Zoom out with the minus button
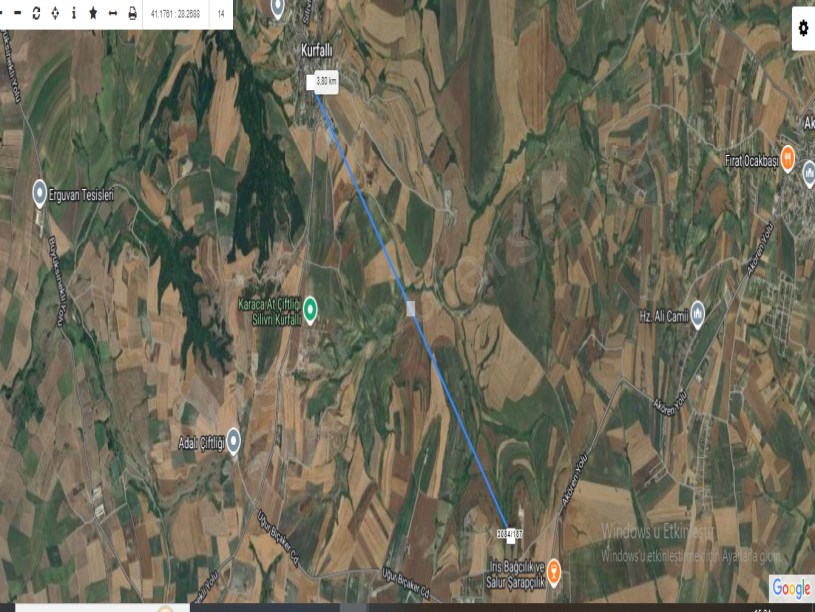The image size is (815, 612). point(17,13)
